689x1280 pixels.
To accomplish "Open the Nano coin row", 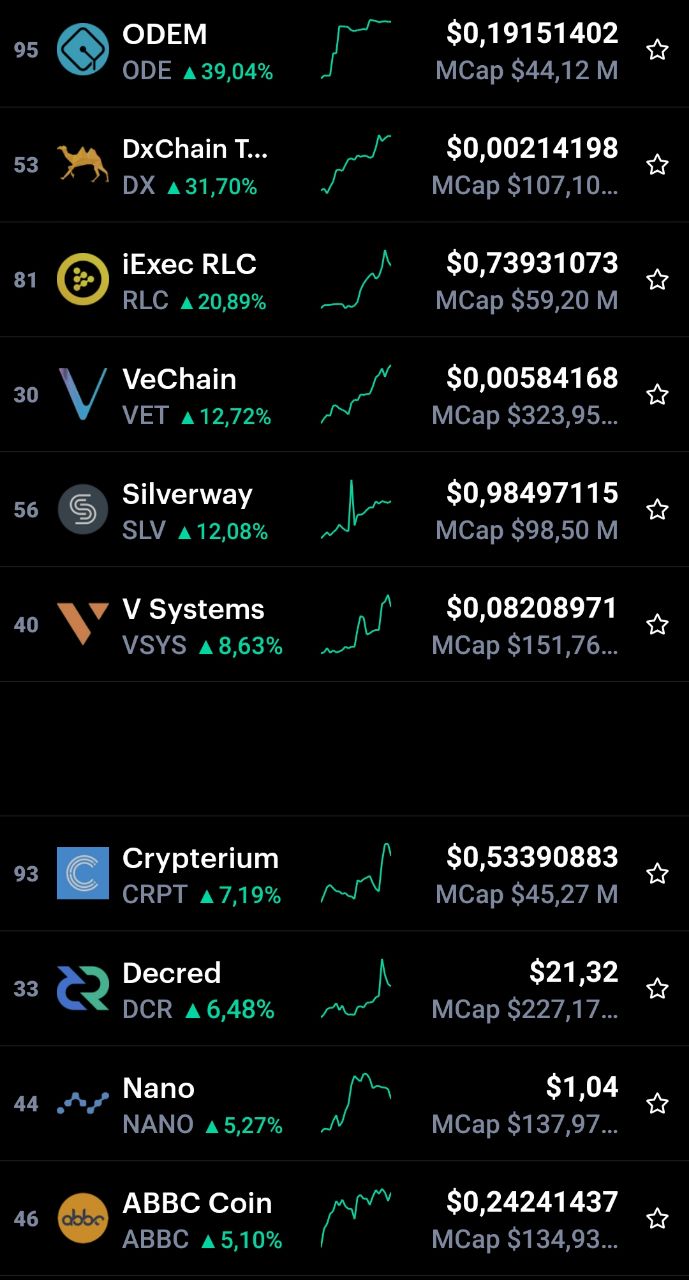I will click(344, 1104).
